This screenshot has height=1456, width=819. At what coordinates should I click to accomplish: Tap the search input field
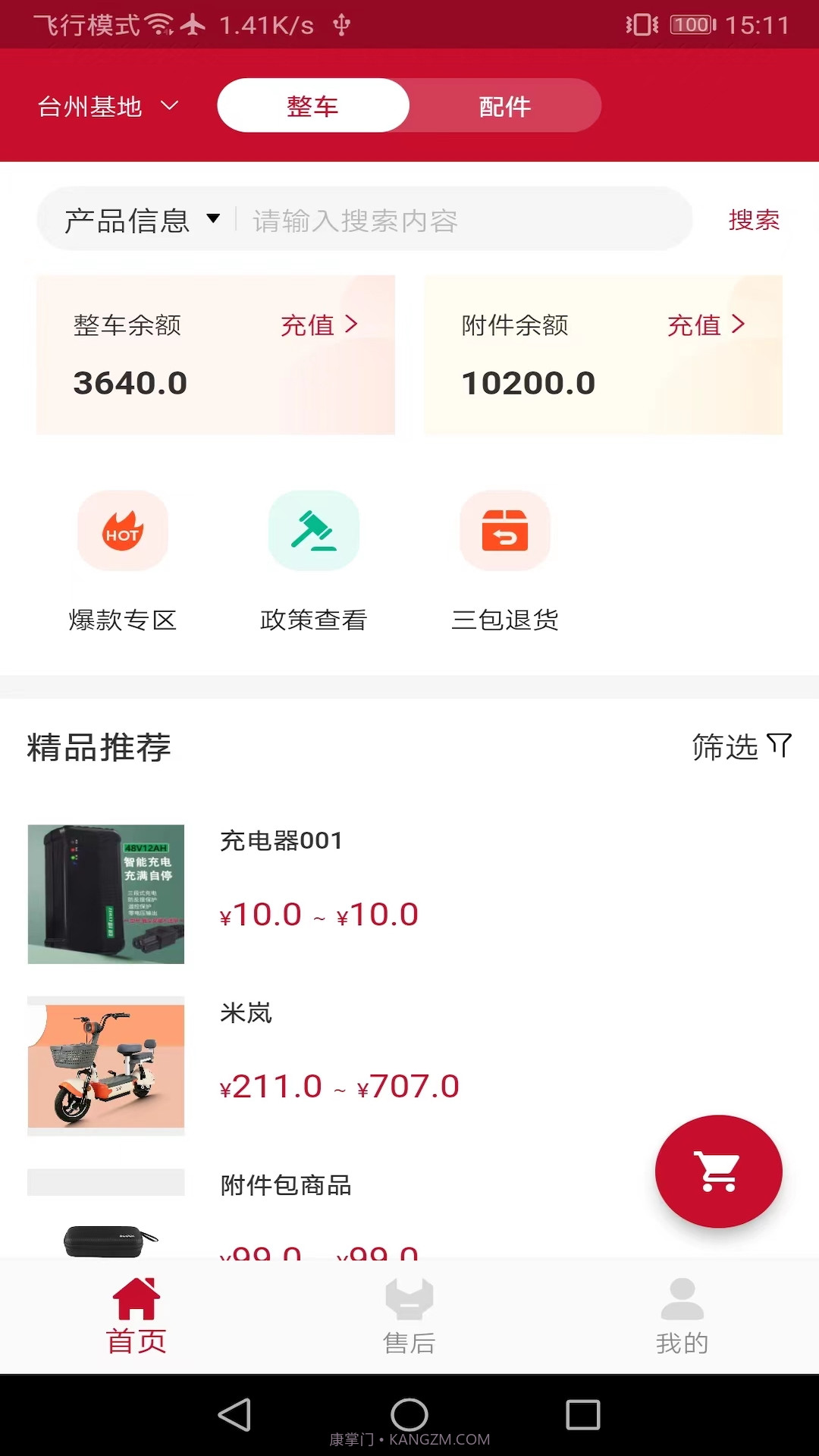click(x=455, y=221)
